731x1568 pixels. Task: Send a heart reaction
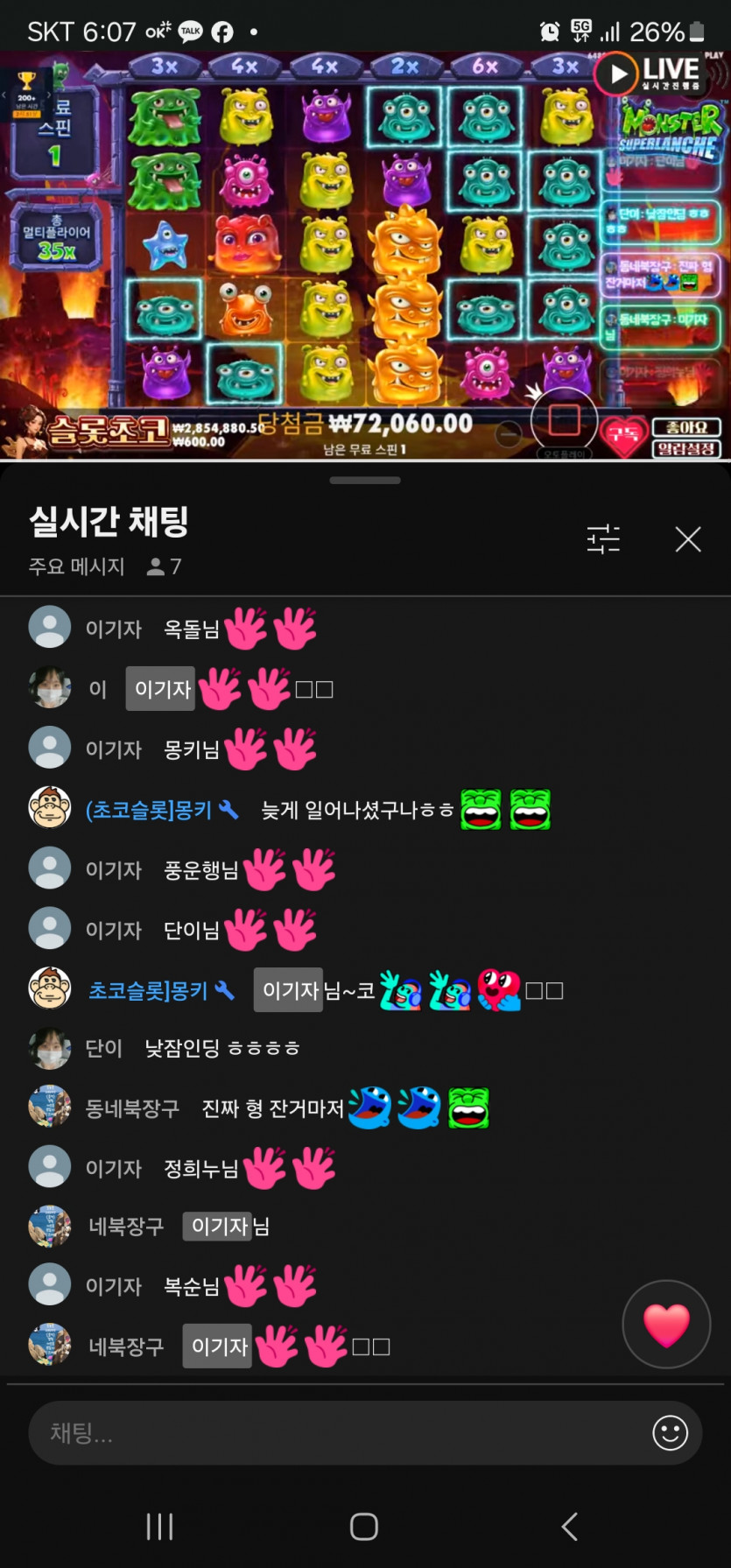pyautogui.click(x=666, y=1325)
